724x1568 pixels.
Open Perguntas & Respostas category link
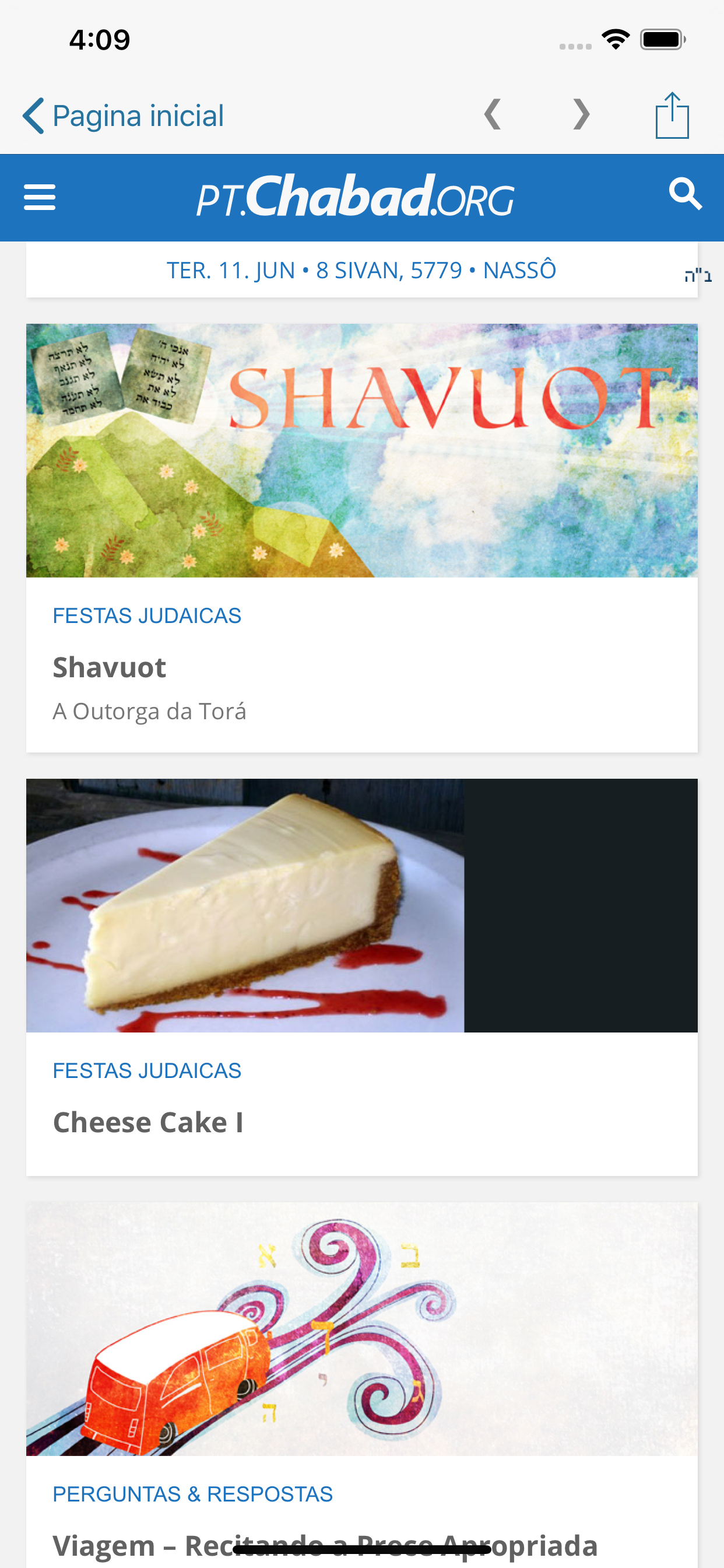pos(193,1494)
